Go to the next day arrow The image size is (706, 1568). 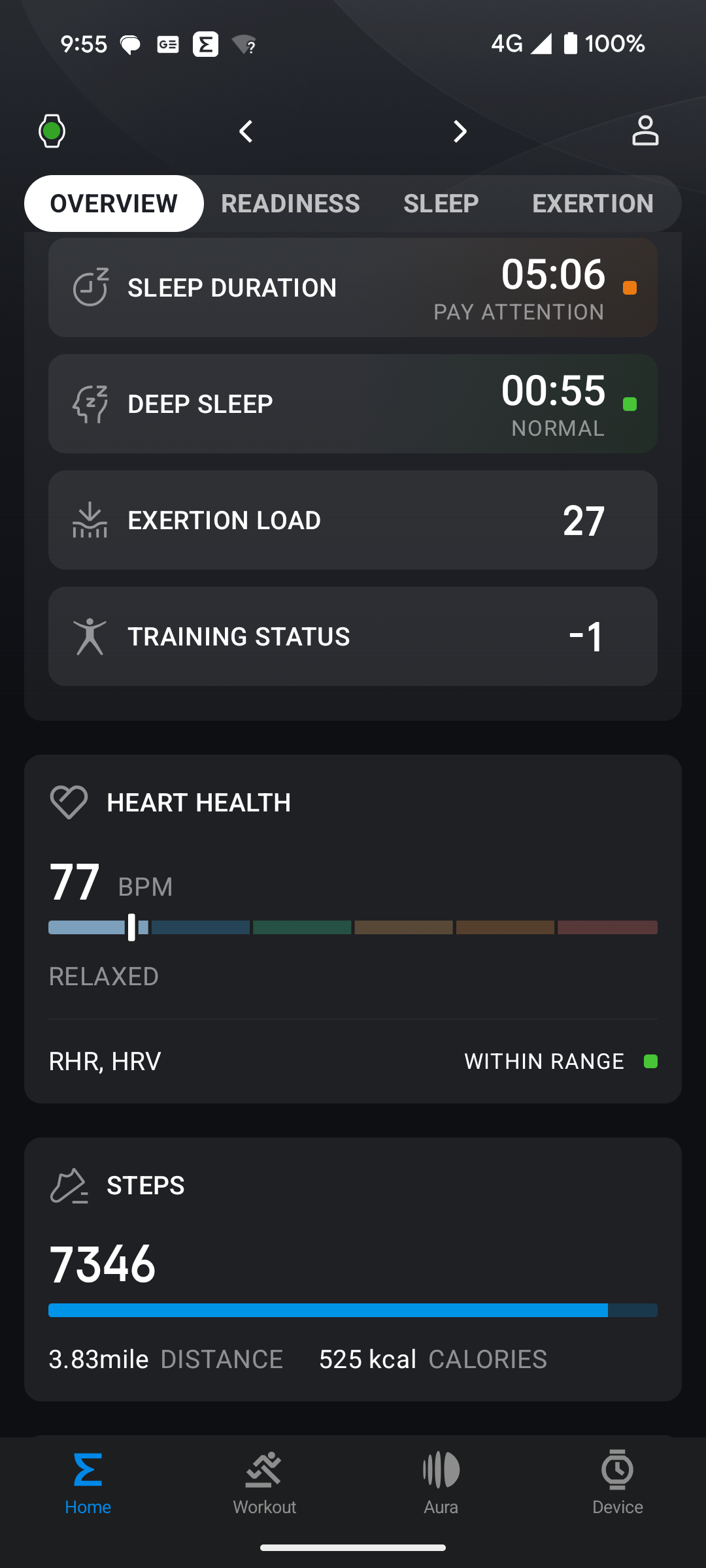point(460,131)
